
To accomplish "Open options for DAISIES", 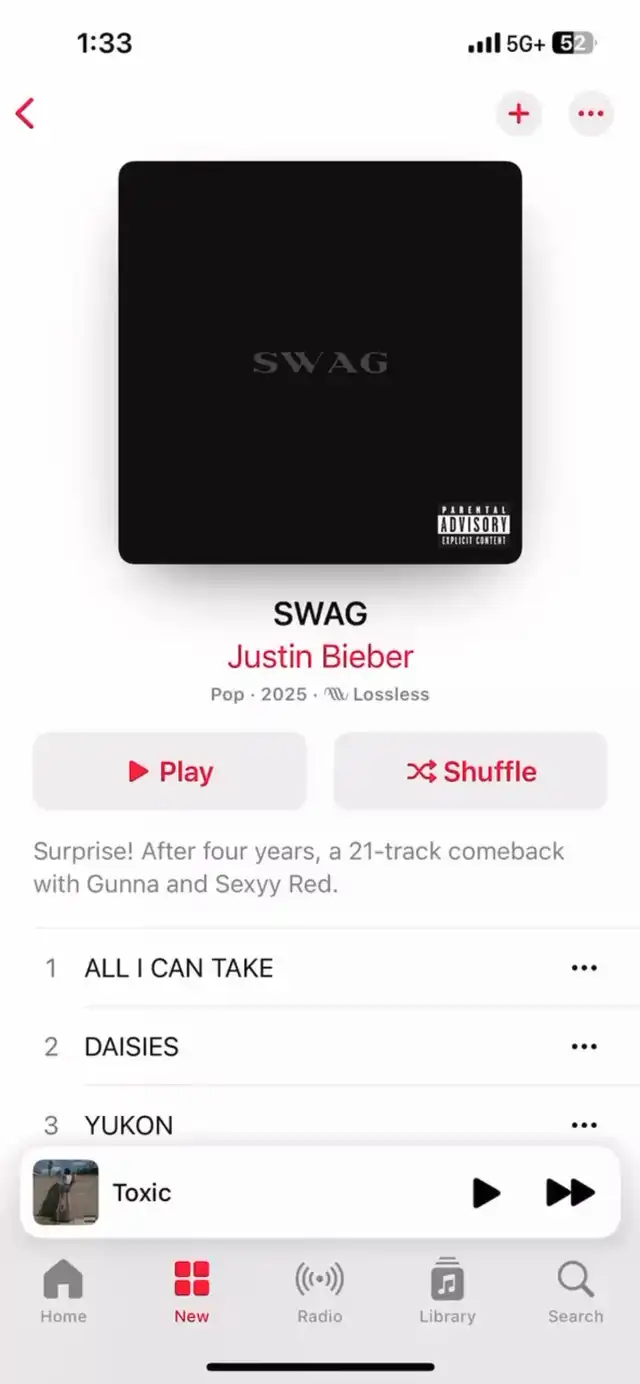I will pos(584,1047).
